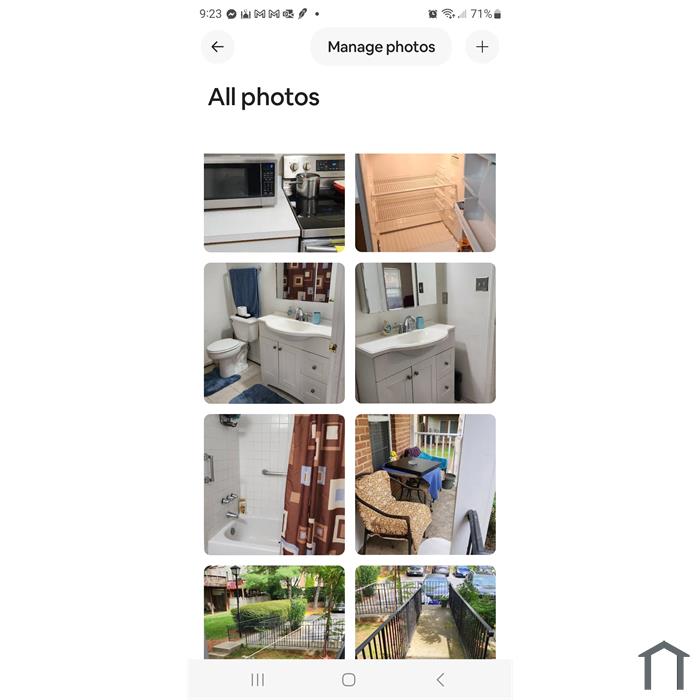View the vanity sink and mirror photo
The width and height of the screenshot is (700, 700).
click(x=425, y=333)
